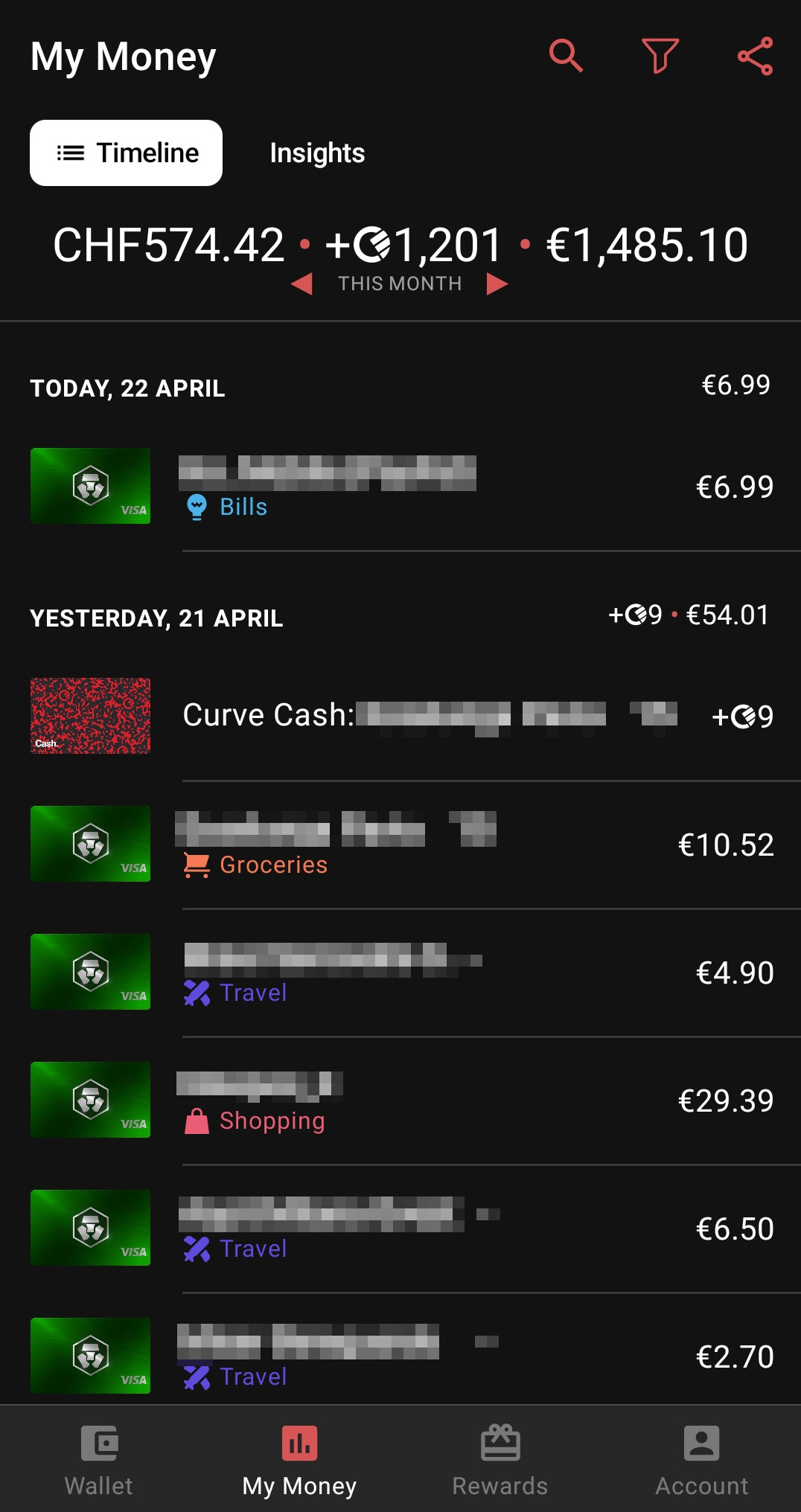The width and height of the screenshot is (801, 1512).
Task: Go to the next month
Action: click(x=497, y=283)
